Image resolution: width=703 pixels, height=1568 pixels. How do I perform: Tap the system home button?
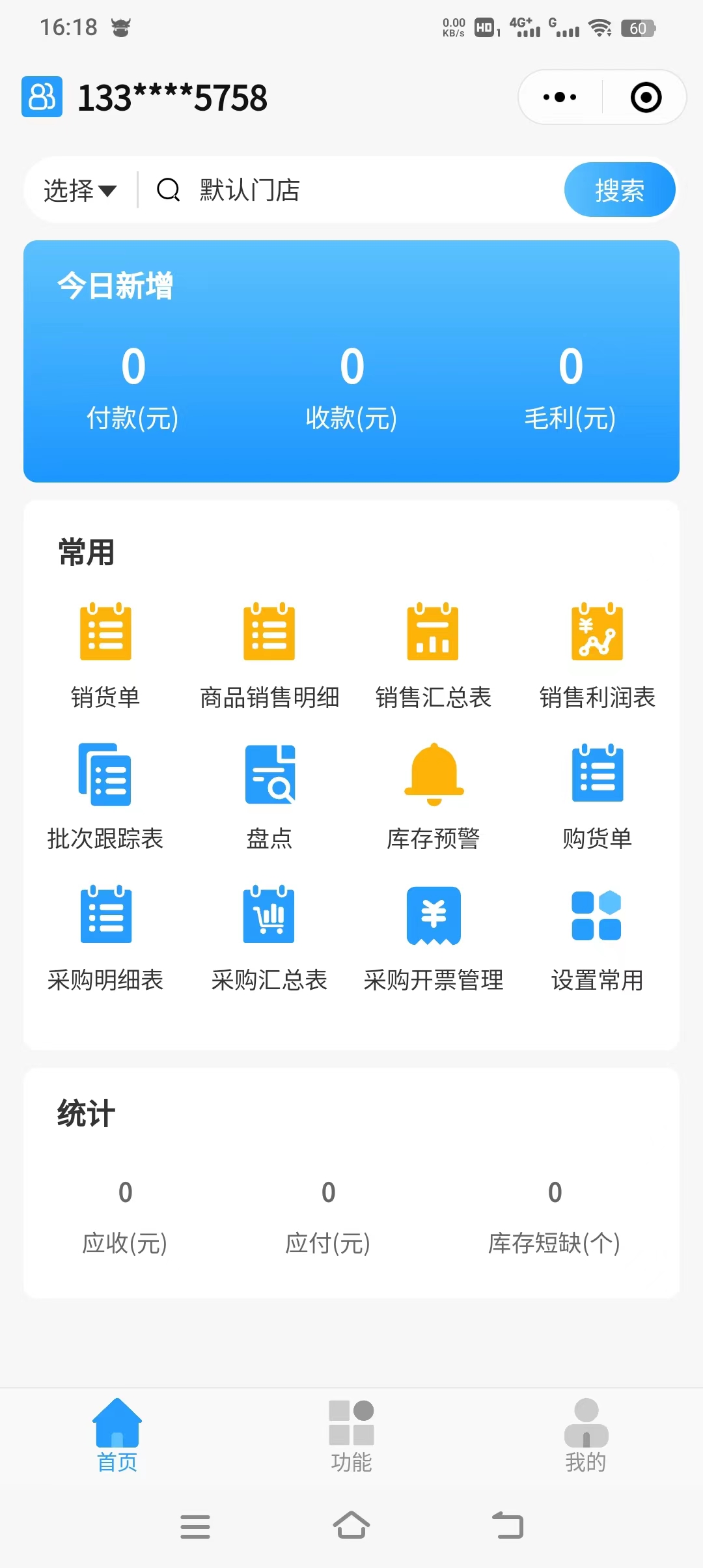coord(351,1525)
